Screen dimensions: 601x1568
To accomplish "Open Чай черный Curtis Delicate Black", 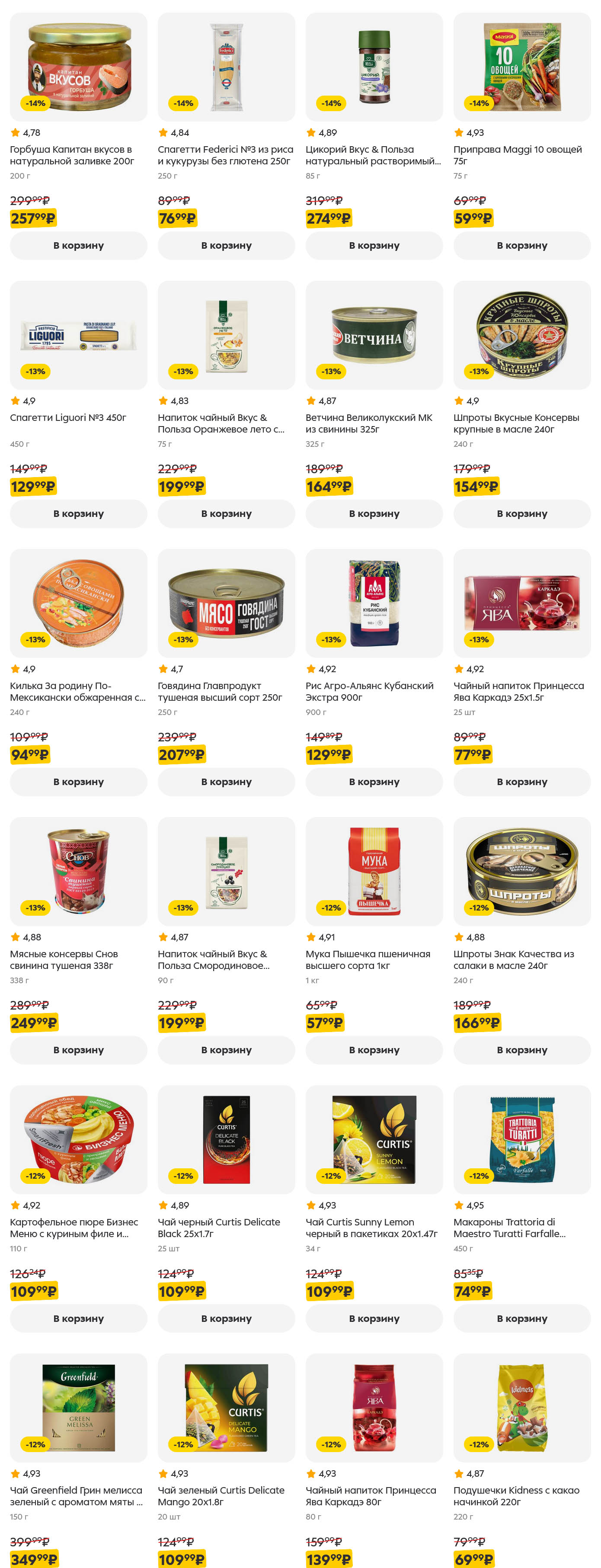I will [x=226, y=1139].
